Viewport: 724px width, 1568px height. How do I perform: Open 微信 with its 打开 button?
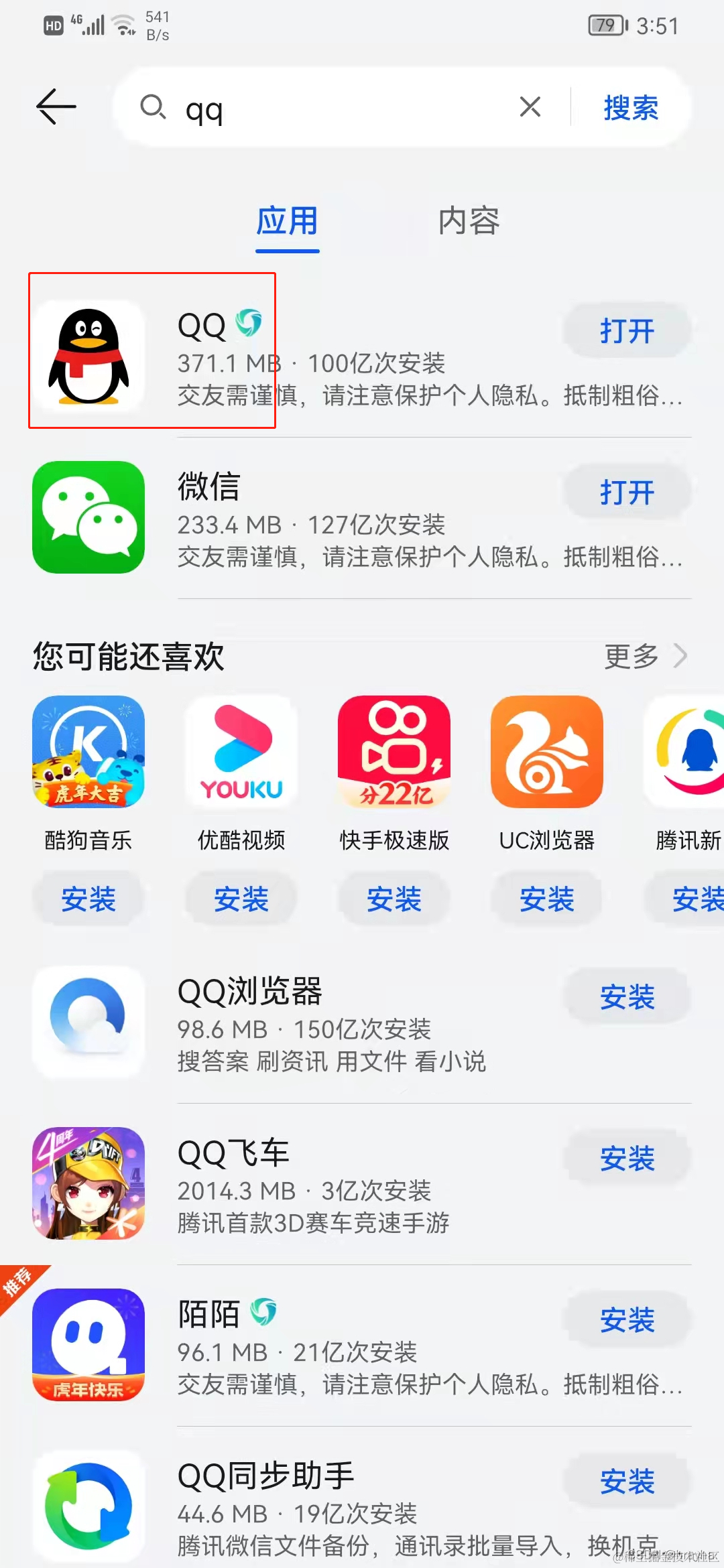click(x=627, y=493)
